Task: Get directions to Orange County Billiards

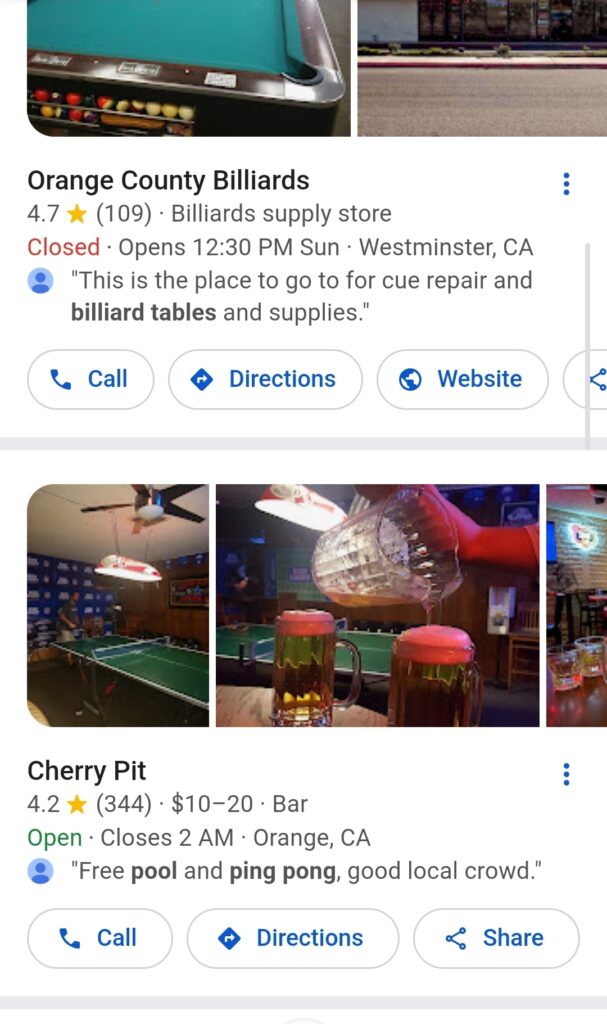Action: click(x=265, y=379)
